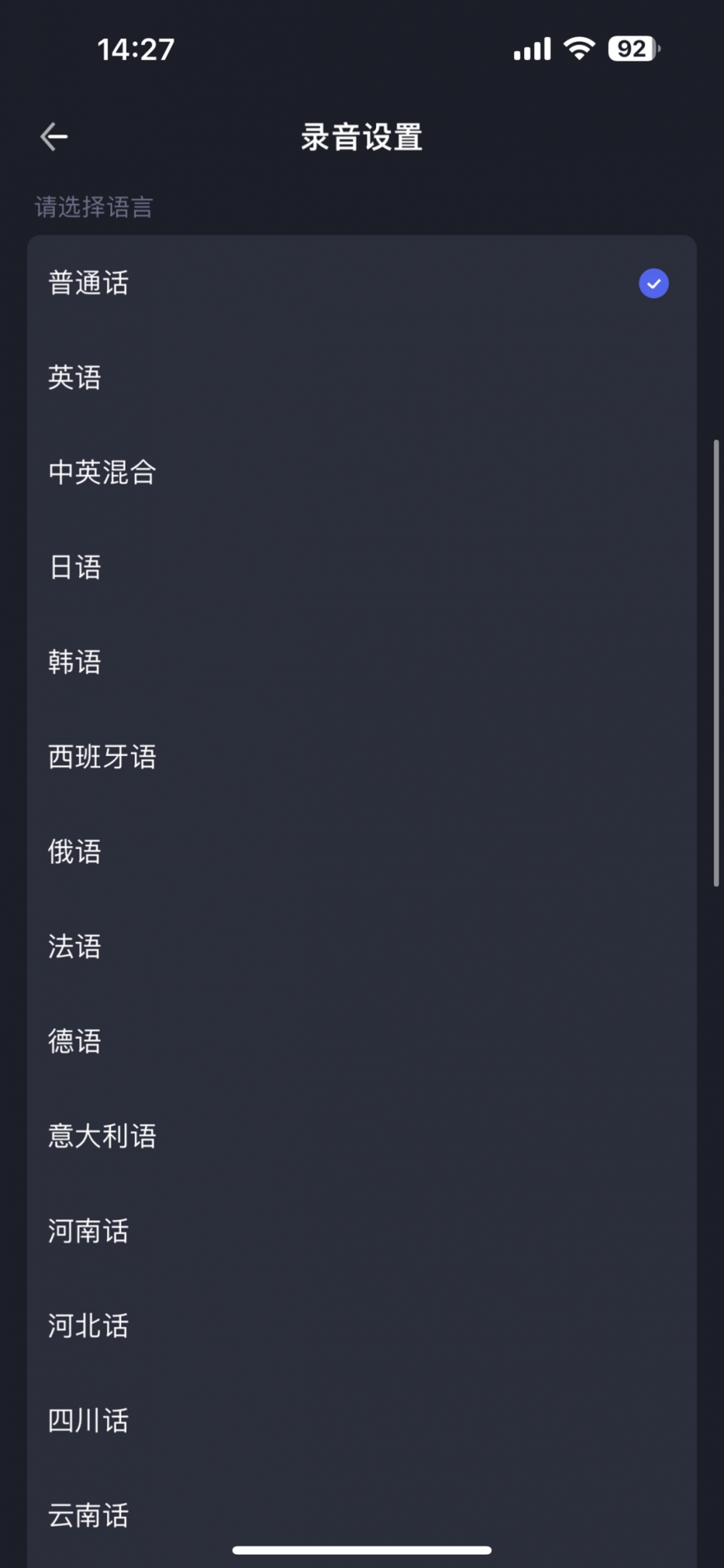The height and width of the screenshot is (1568, 724).
Task: Tap the blue checkmark next to 普通话
Action: pos(652,284)
